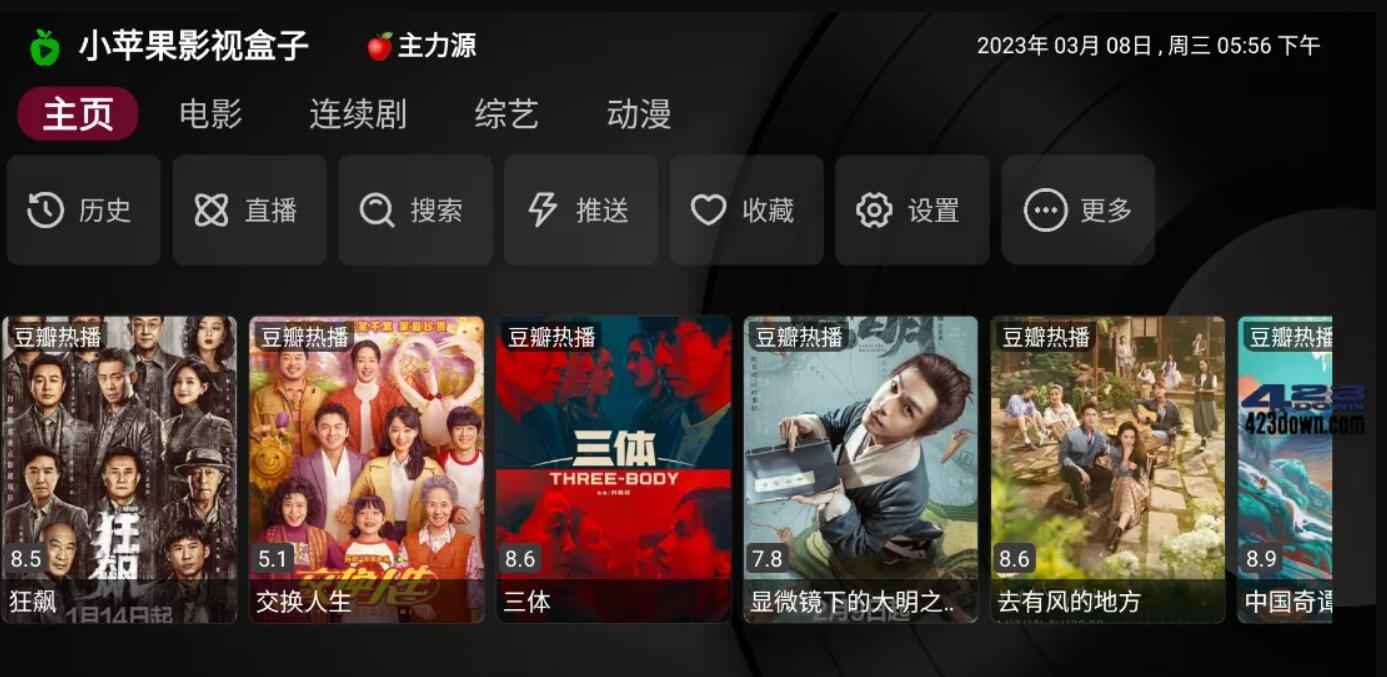Open 设置 settings
Viewport: 1387px width, 677px height.
[x=912, y=210]
